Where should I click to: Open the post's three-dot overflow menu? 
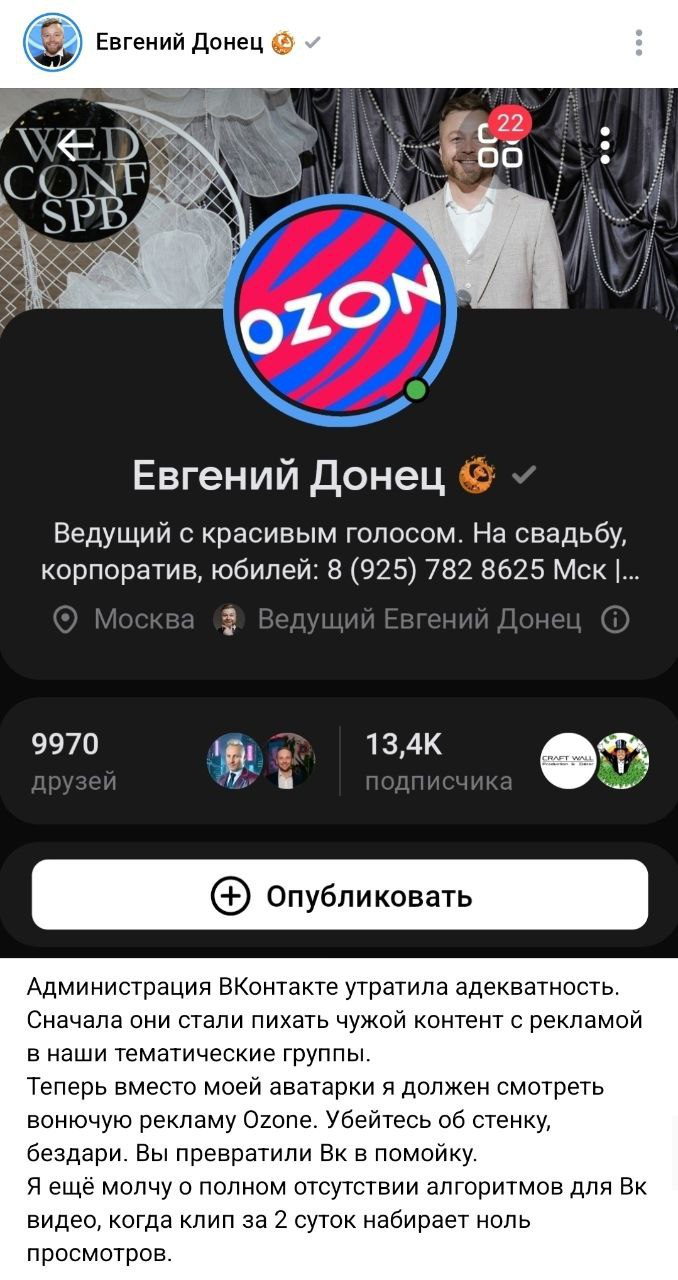(x=638, y=42)
